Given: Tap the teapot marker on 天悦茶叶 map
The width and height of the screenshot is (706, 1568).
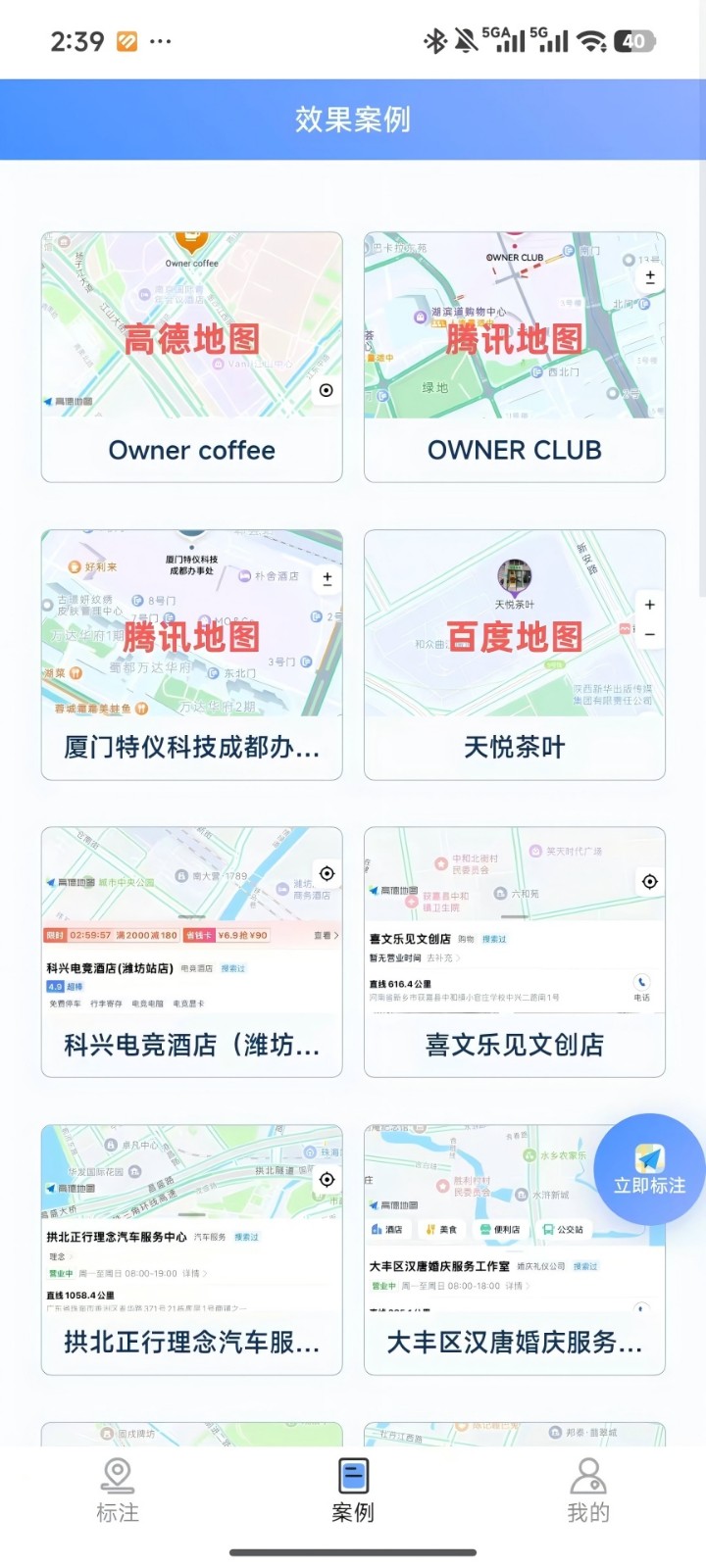Looking at the screenshot, I should [x=515, y=576].
